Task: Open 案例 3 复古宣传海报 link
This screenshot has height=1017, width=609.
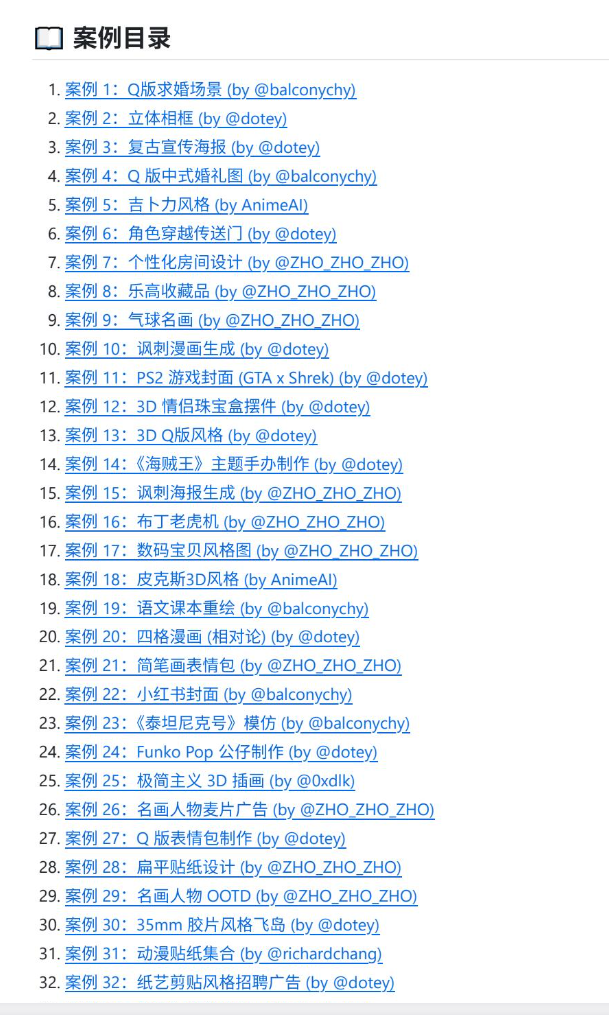Action: pyautogui.click(x=193, y=147)
